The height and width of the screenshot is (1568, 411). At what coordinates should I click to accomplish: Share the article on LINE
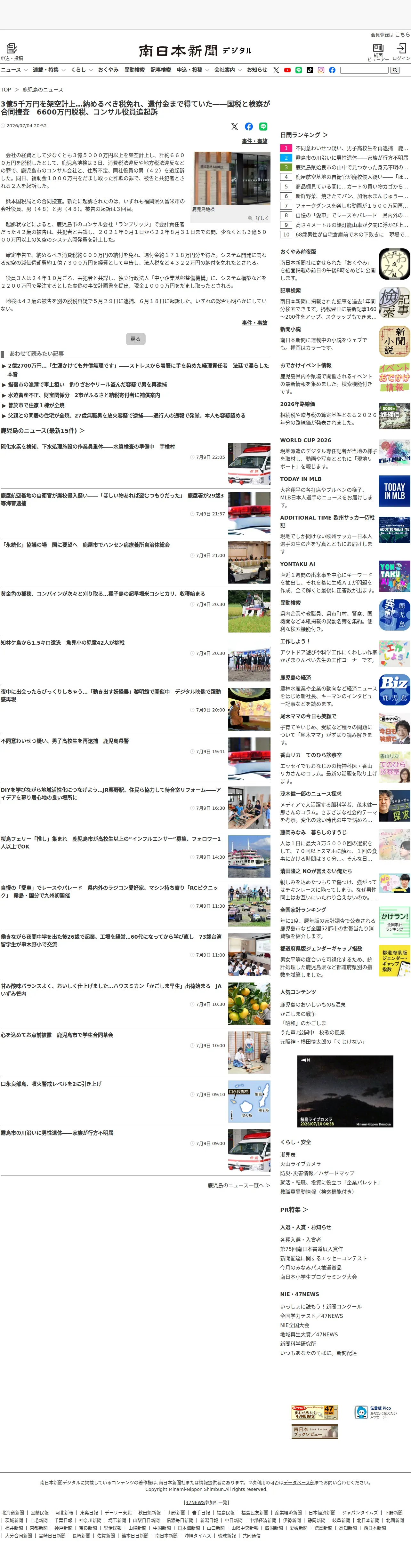pos(263,127)
